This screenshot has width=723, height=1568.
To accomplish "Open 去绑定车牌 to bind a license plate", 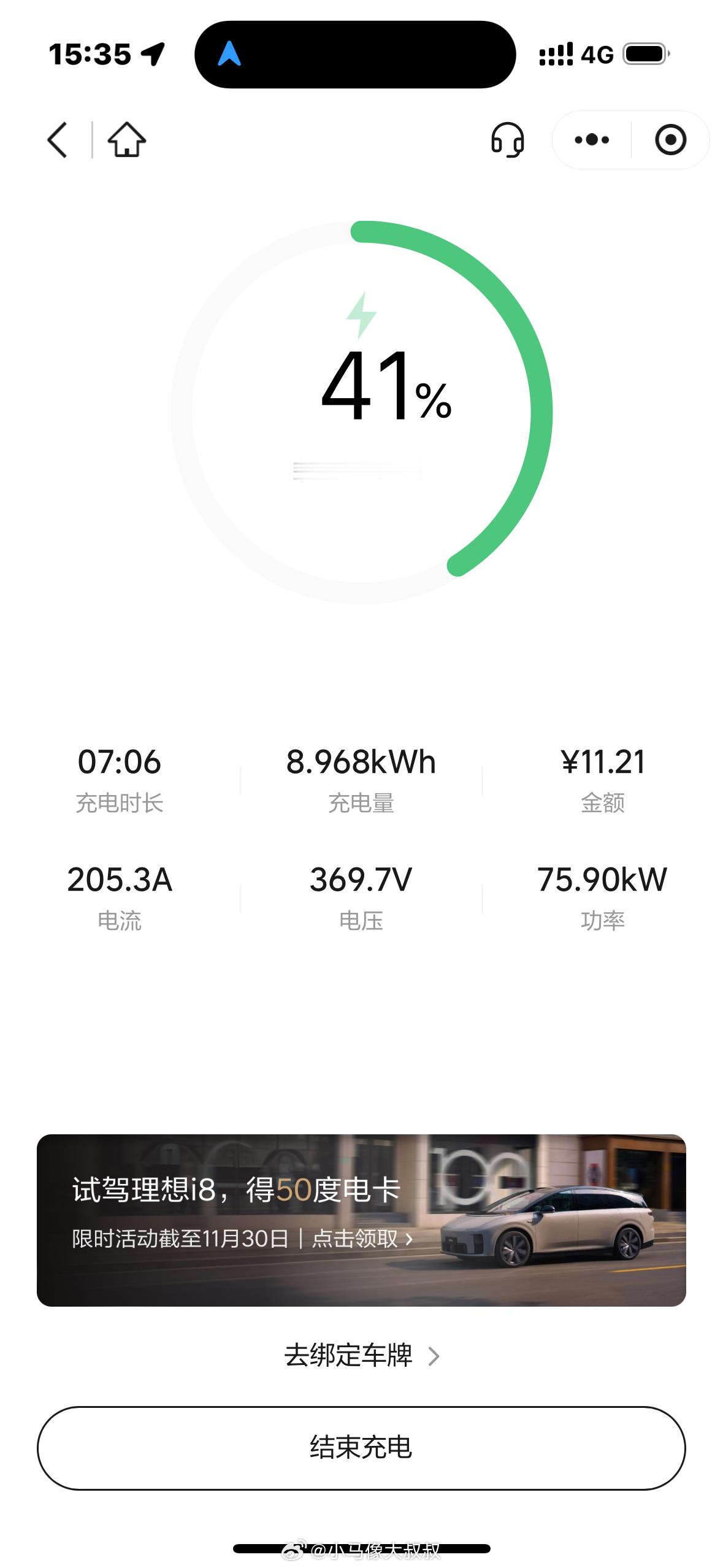I will tap(361, 1356).
